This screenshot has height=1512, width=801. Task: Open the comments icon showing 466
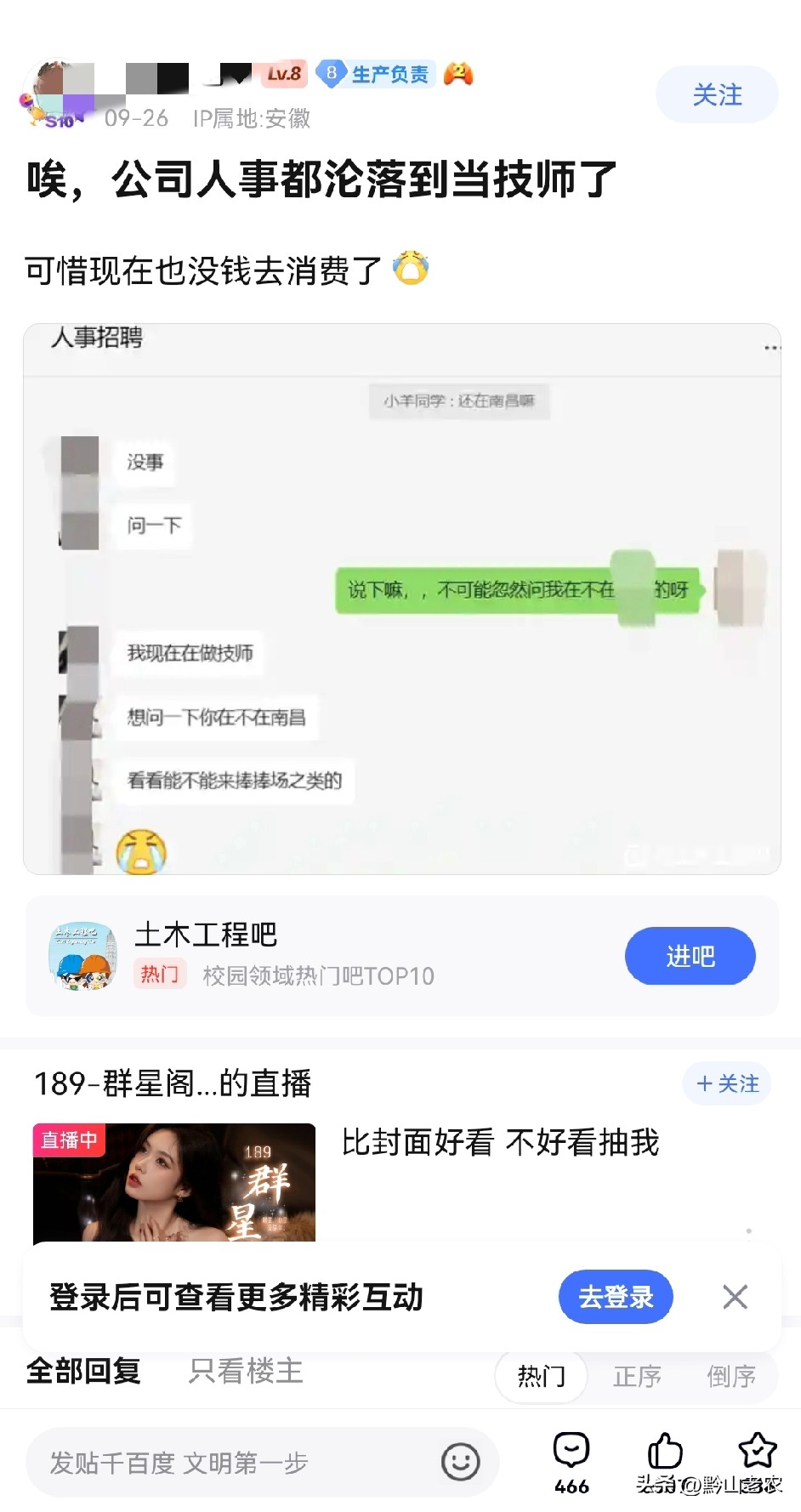coord(571,1461)
